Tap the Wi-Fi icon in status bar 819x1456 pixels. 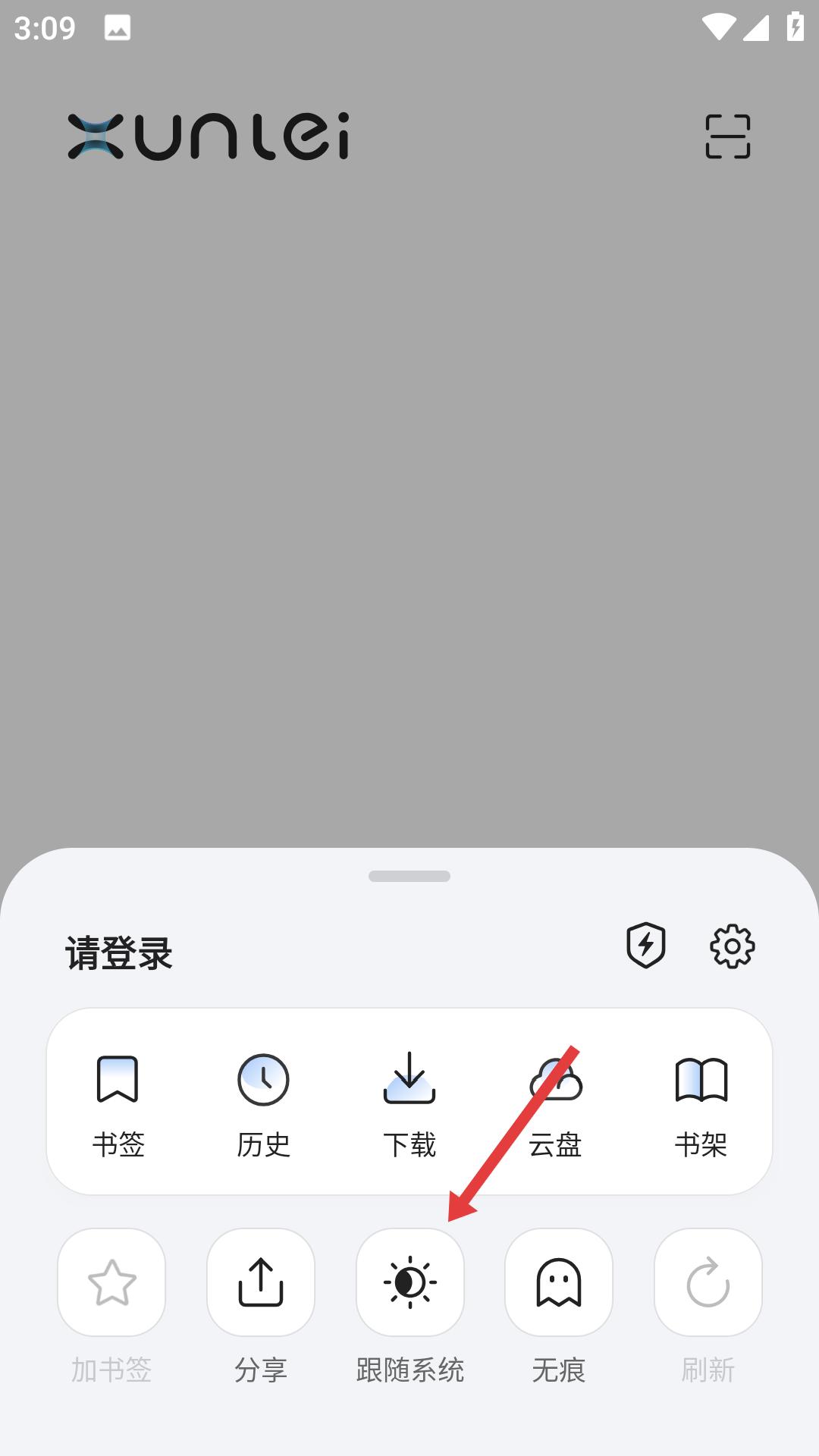pyautogui.click(x=715, y=25)
